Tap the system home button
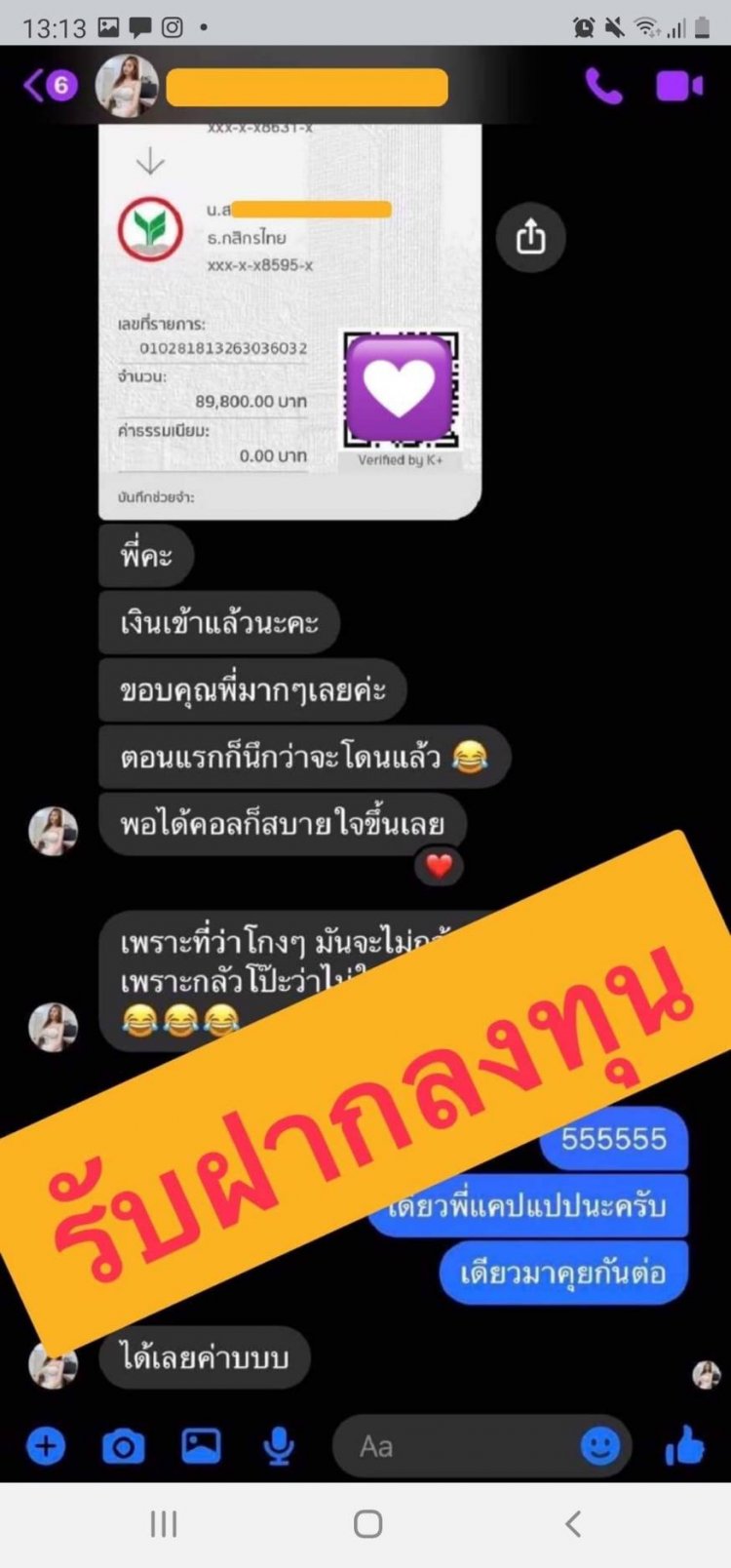Screen dimensions: 731x1568 (367, 1524)
